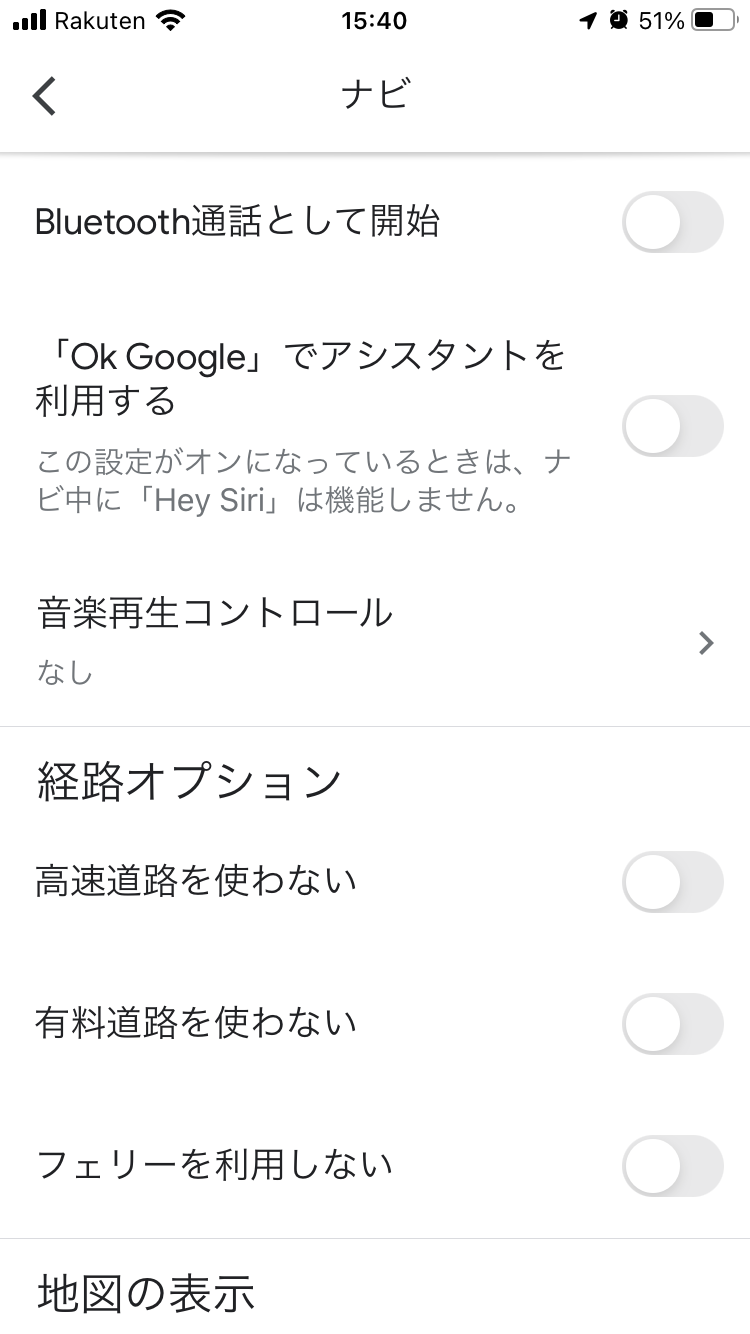Screen dimensions: 750x1334
Task: Tap the ナビ title in the header
Action: pos(375,95)
